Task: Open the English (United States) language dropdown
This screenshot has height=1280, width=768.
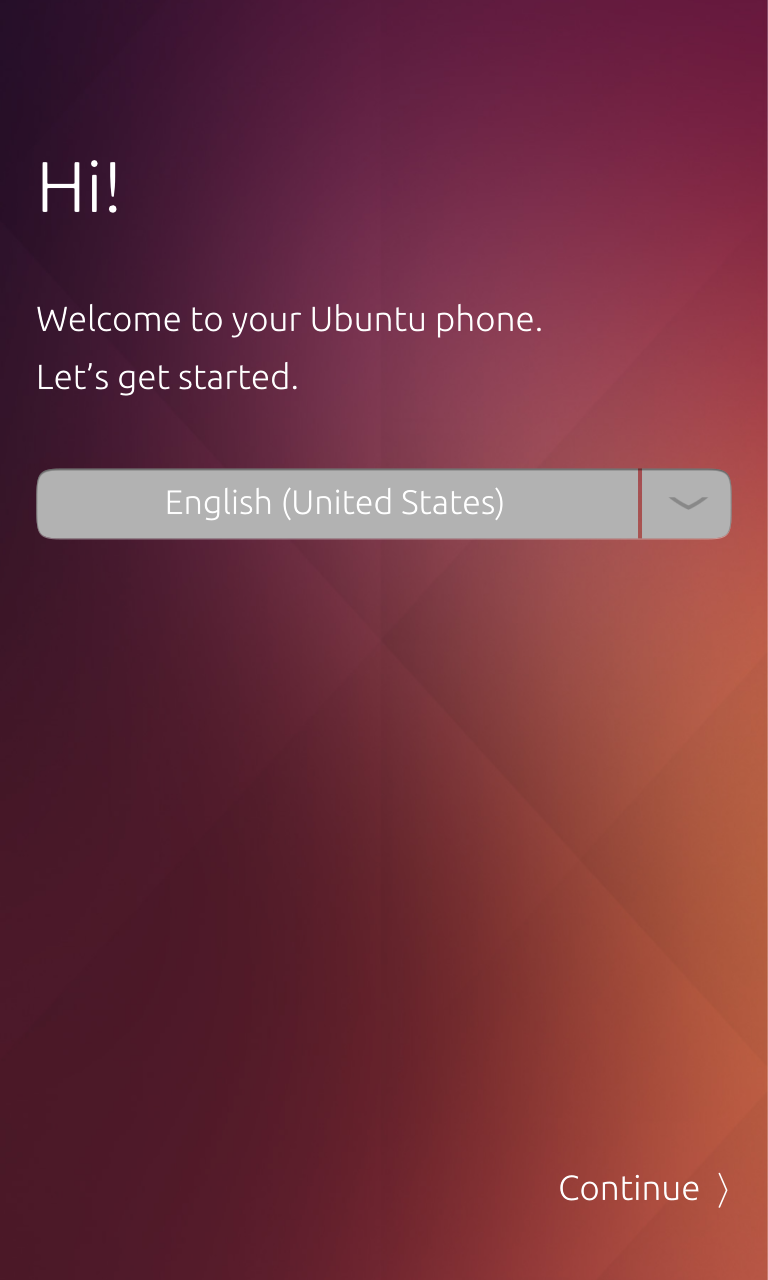Action: click(x=384, y=504)
